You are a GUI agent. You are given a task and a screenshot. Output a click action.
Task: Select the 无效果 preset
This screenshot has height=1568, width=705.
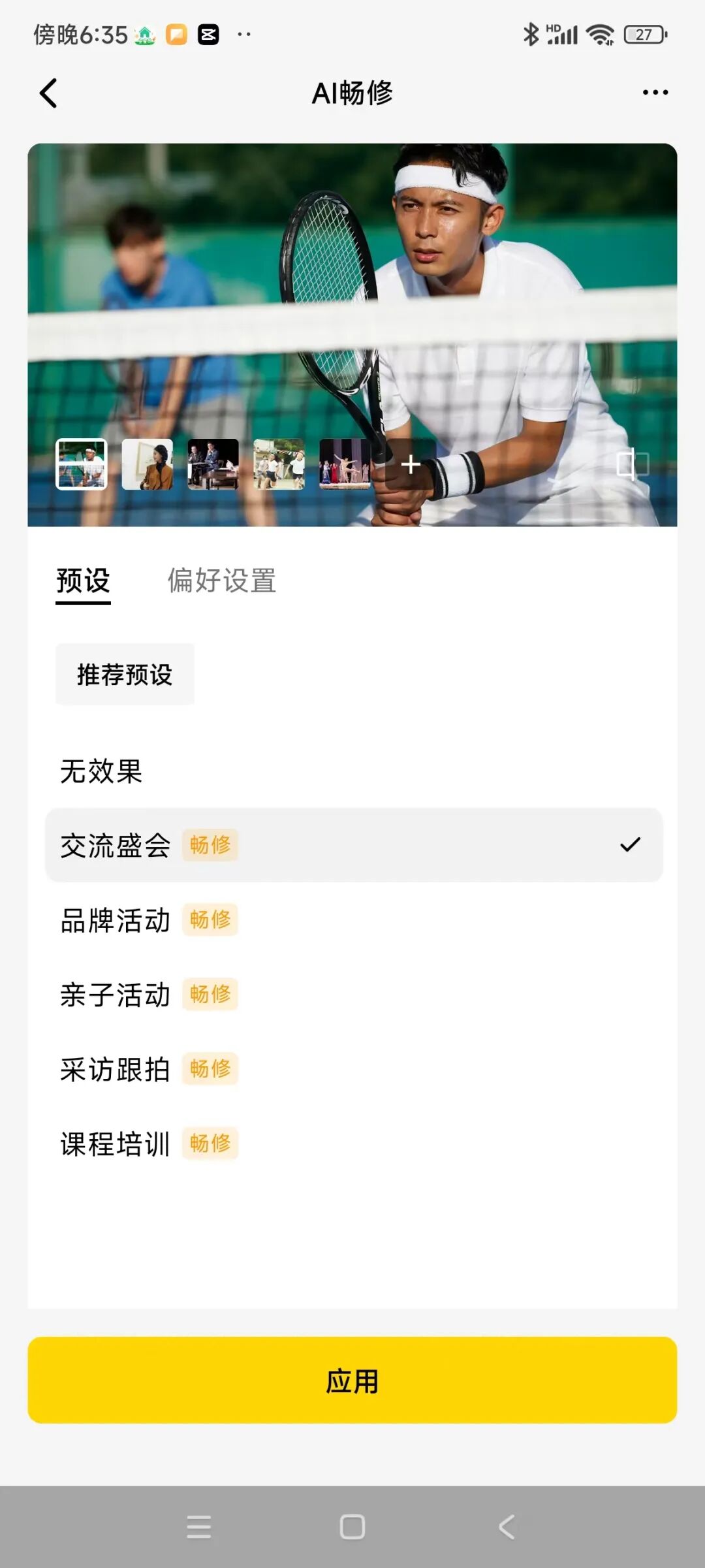tap(102, 772)
